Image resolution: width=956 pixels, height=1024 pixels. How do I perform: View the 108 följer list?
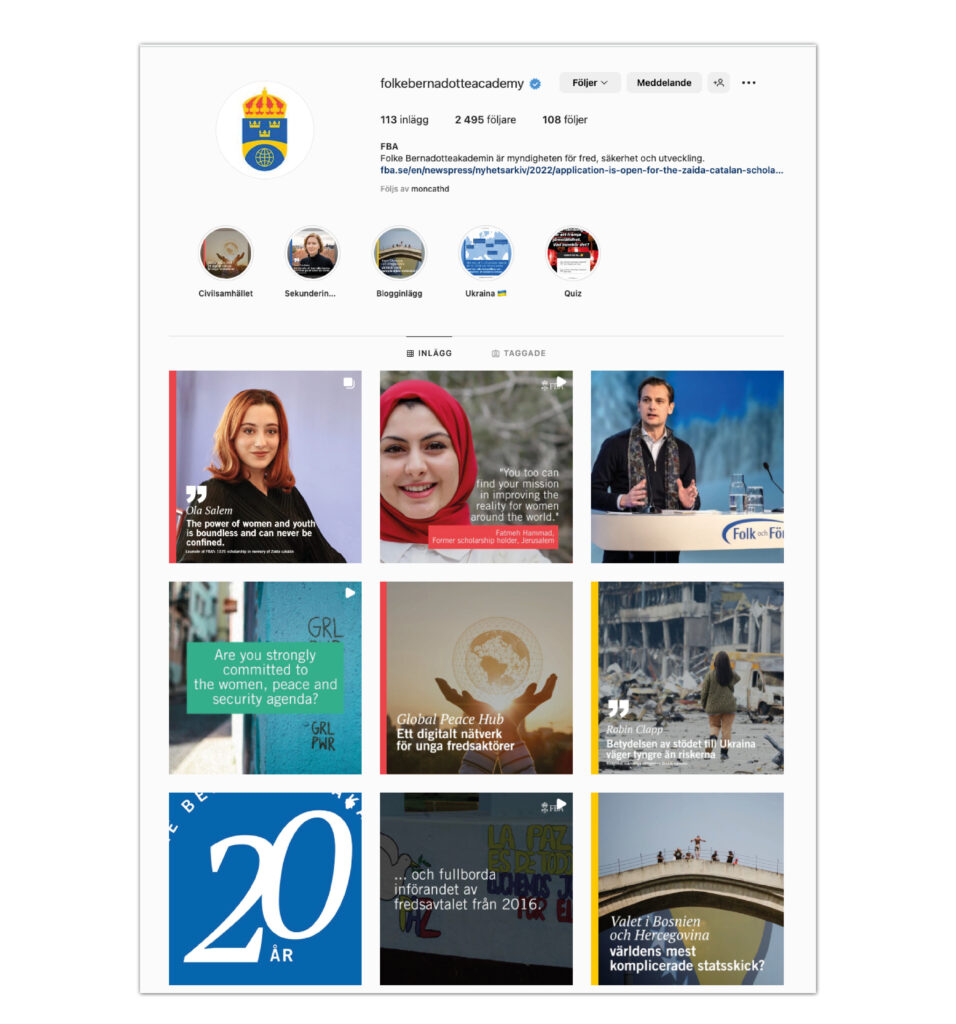tap(565, 120)
